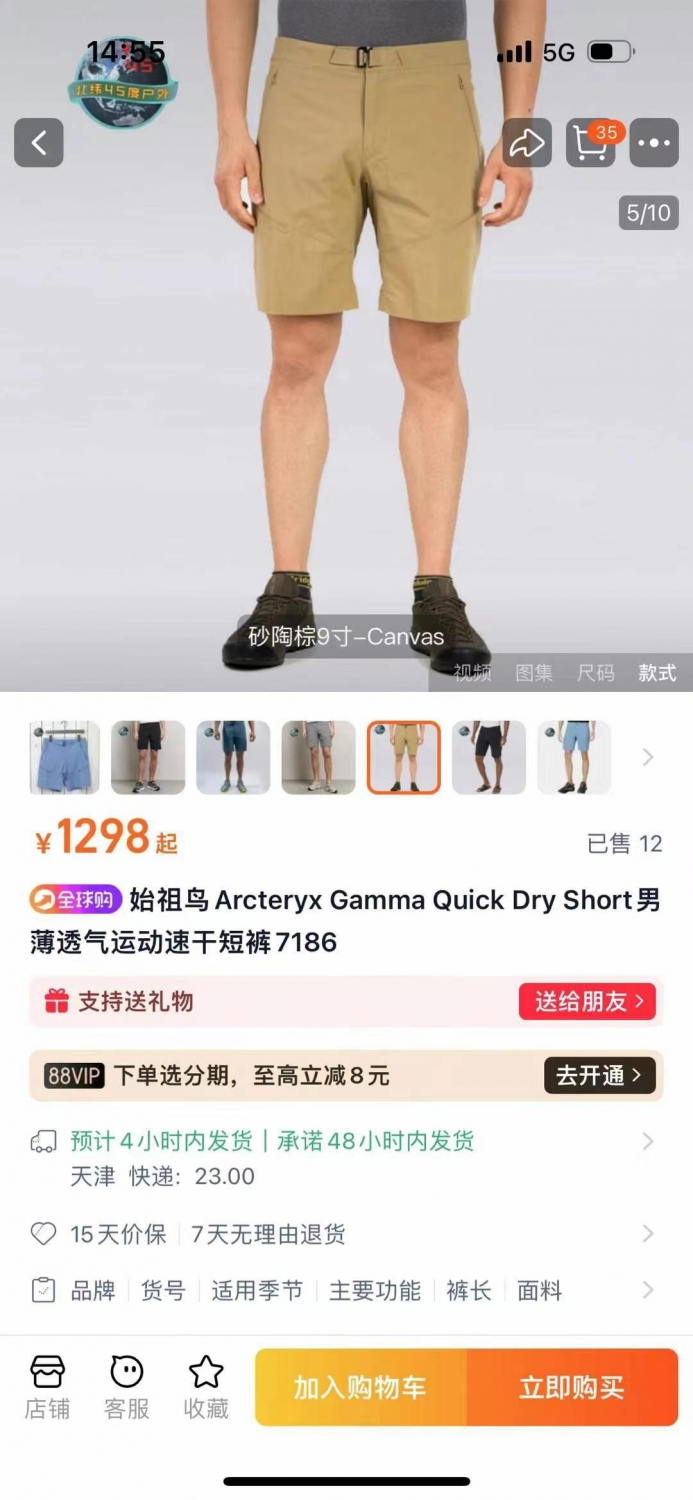This screenshot has width=693, height=1500.
Task: Go back using the top-left arrow
Action: pos(39,143)
